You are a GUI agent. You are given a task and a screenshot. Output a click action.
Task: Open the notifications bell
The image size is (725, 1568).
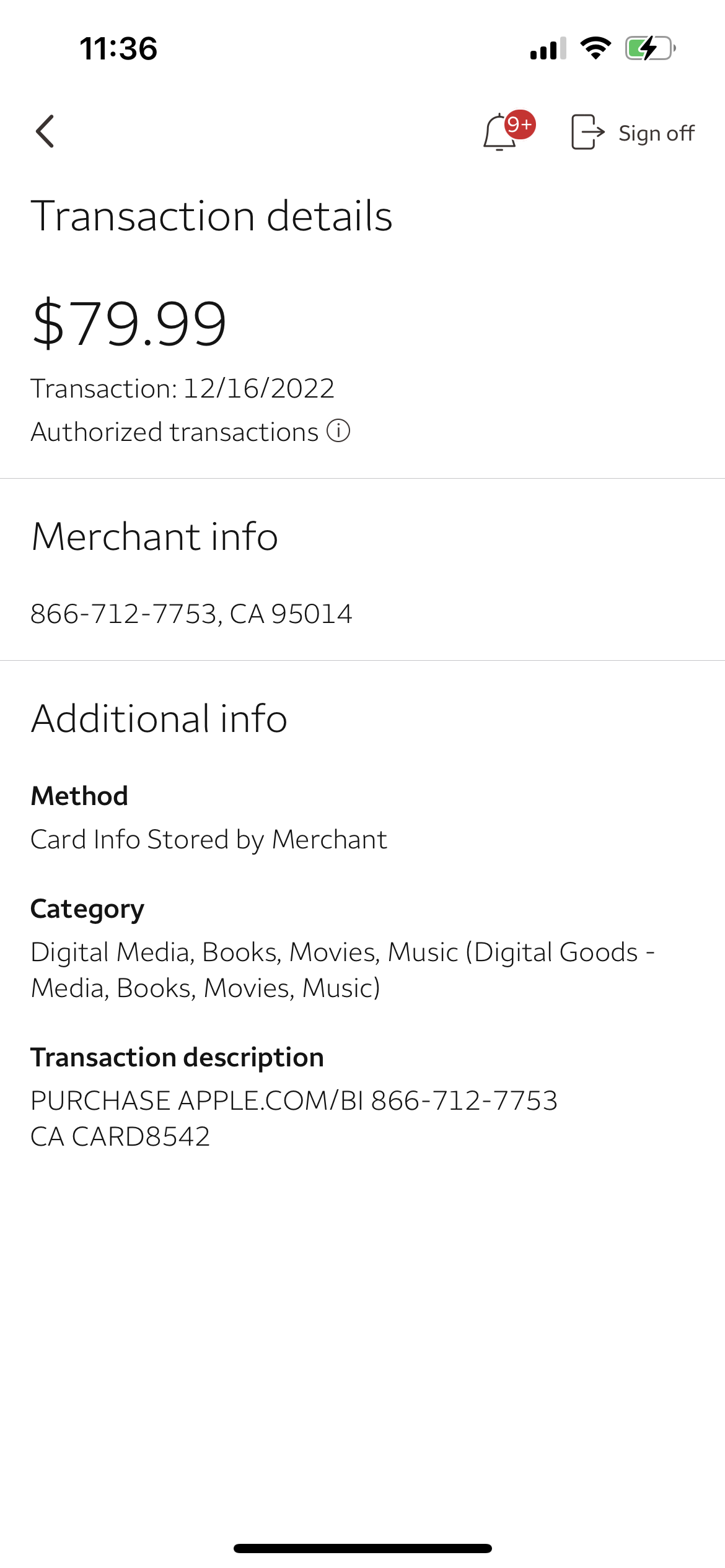501,132
